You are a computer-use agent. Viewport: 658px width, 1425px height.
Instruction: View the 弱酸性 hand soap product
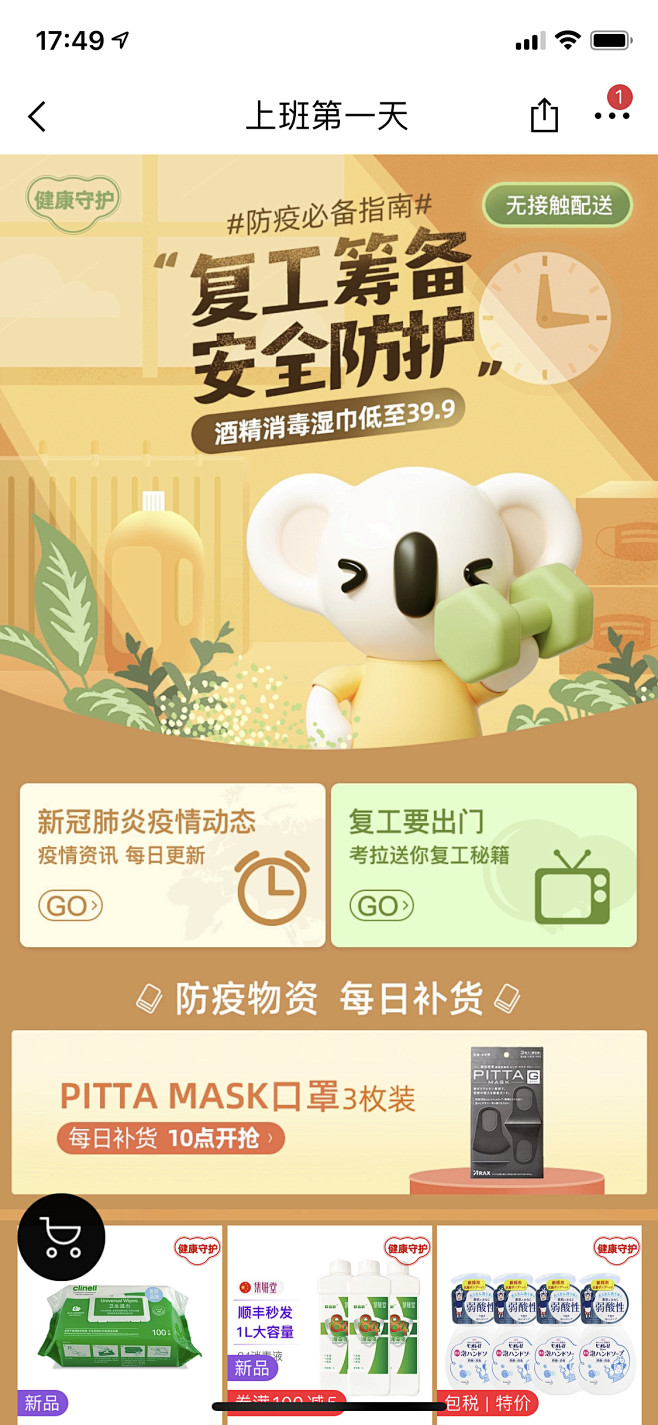(540, 1320)
